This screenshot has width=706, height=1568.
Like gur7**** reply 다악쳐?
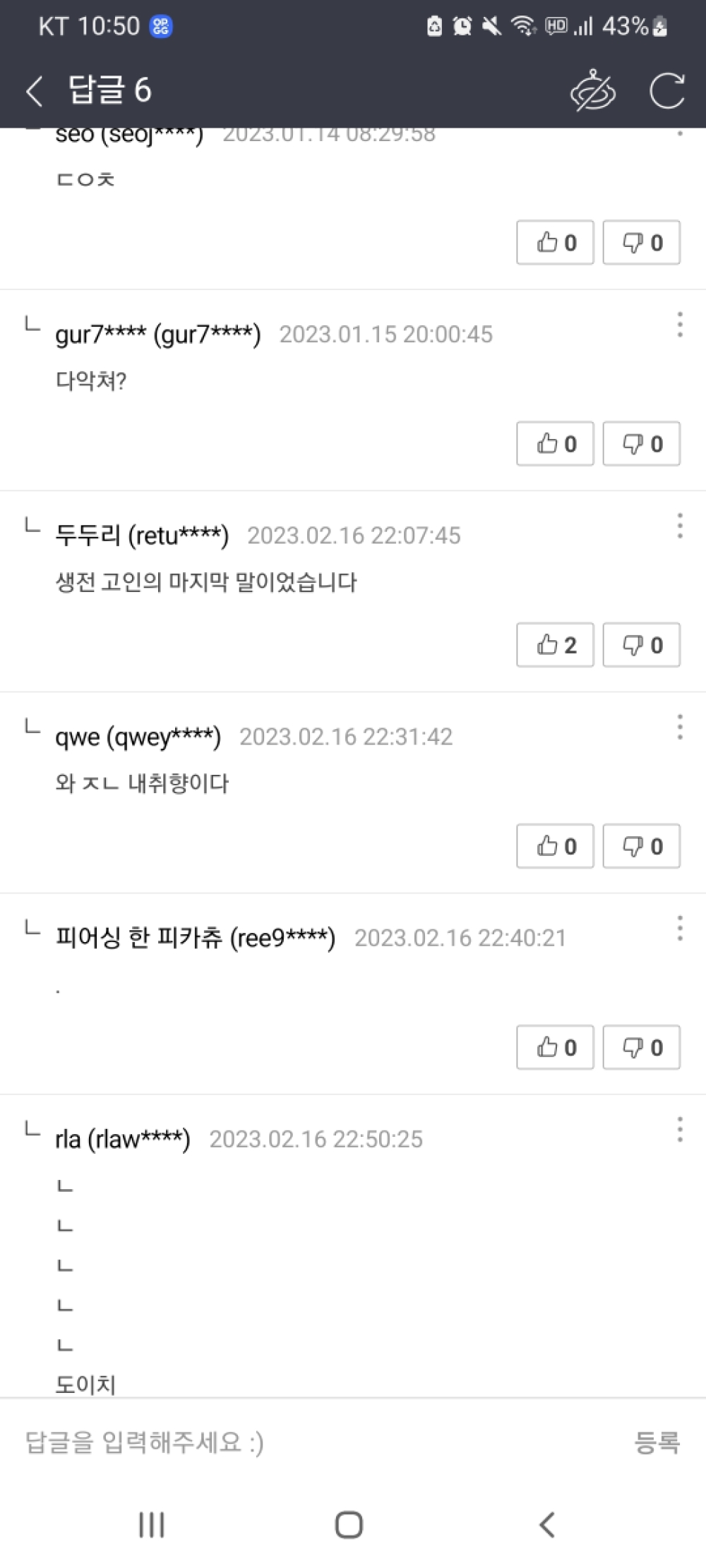555,444
